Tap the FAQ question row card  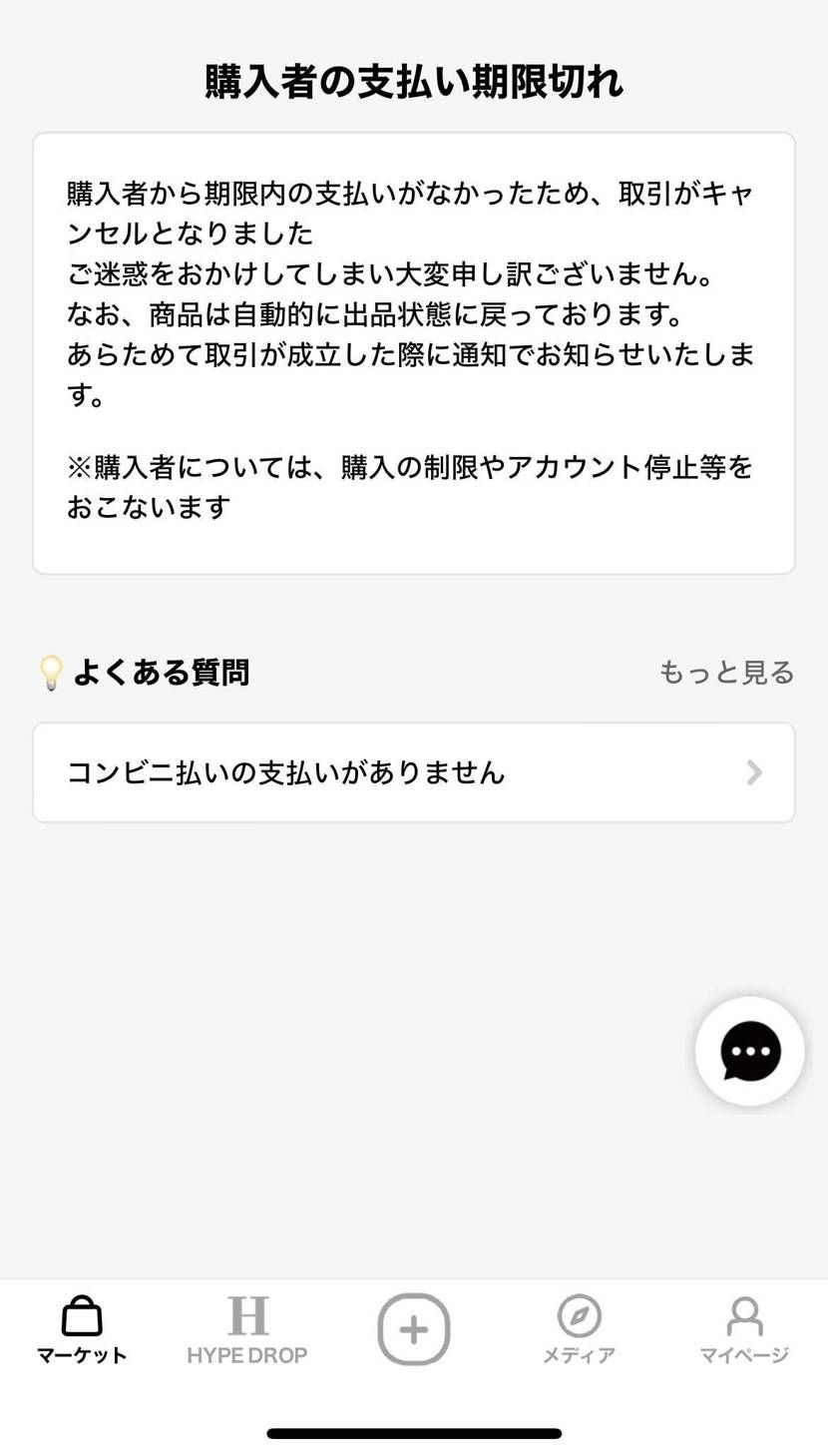(414, 772)
